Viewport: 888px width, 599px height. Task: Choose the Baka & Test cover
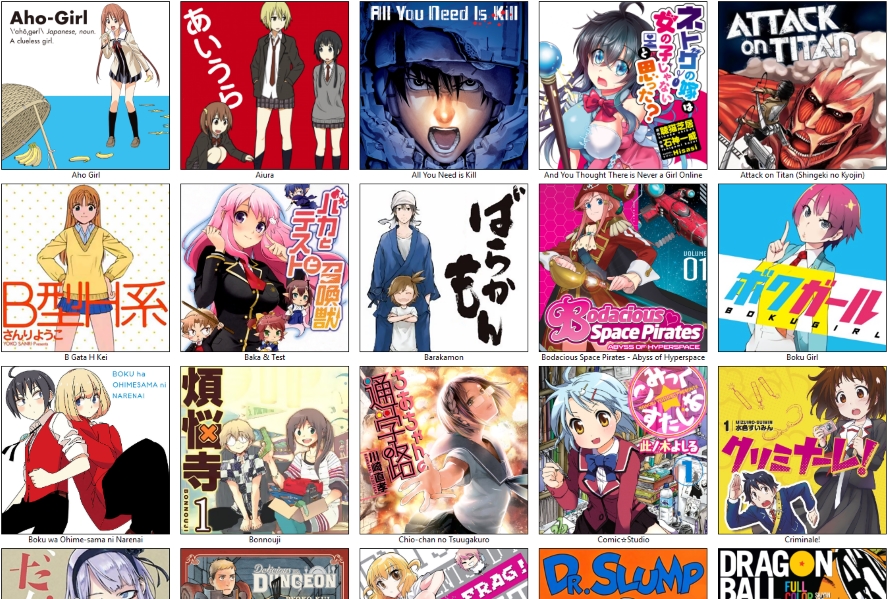[x=264, y=268]
